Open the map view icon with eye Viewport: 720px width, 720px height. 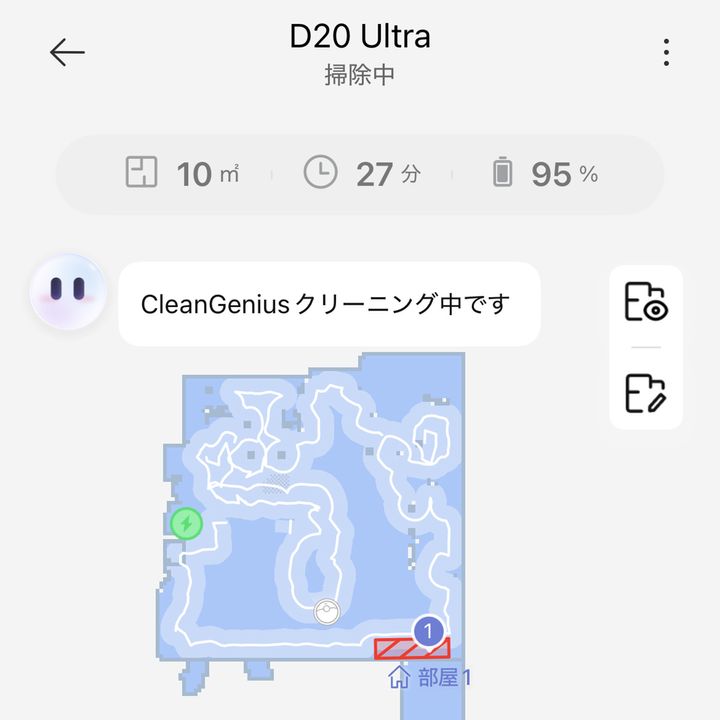point(645,302)
